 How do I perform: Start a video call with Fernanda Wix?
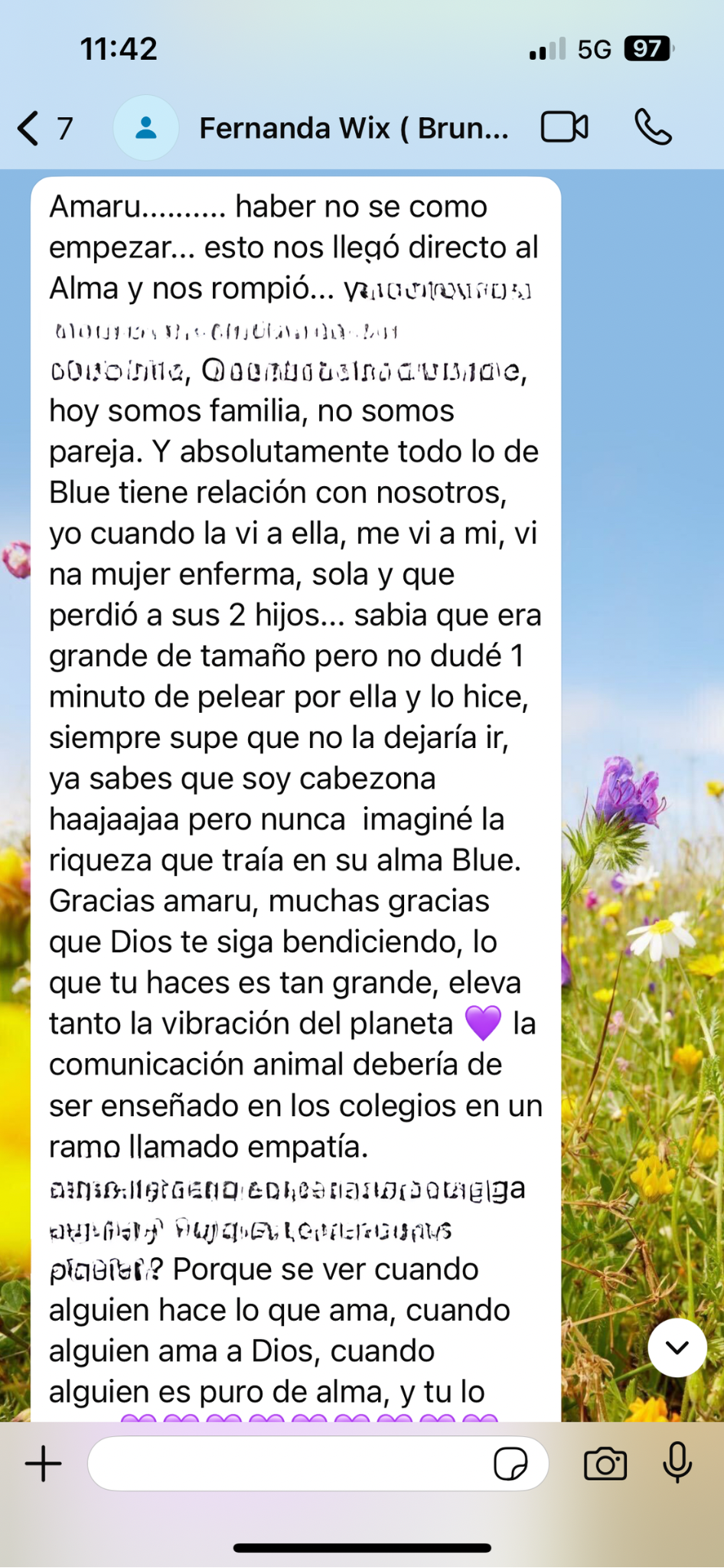coord(564,127)
